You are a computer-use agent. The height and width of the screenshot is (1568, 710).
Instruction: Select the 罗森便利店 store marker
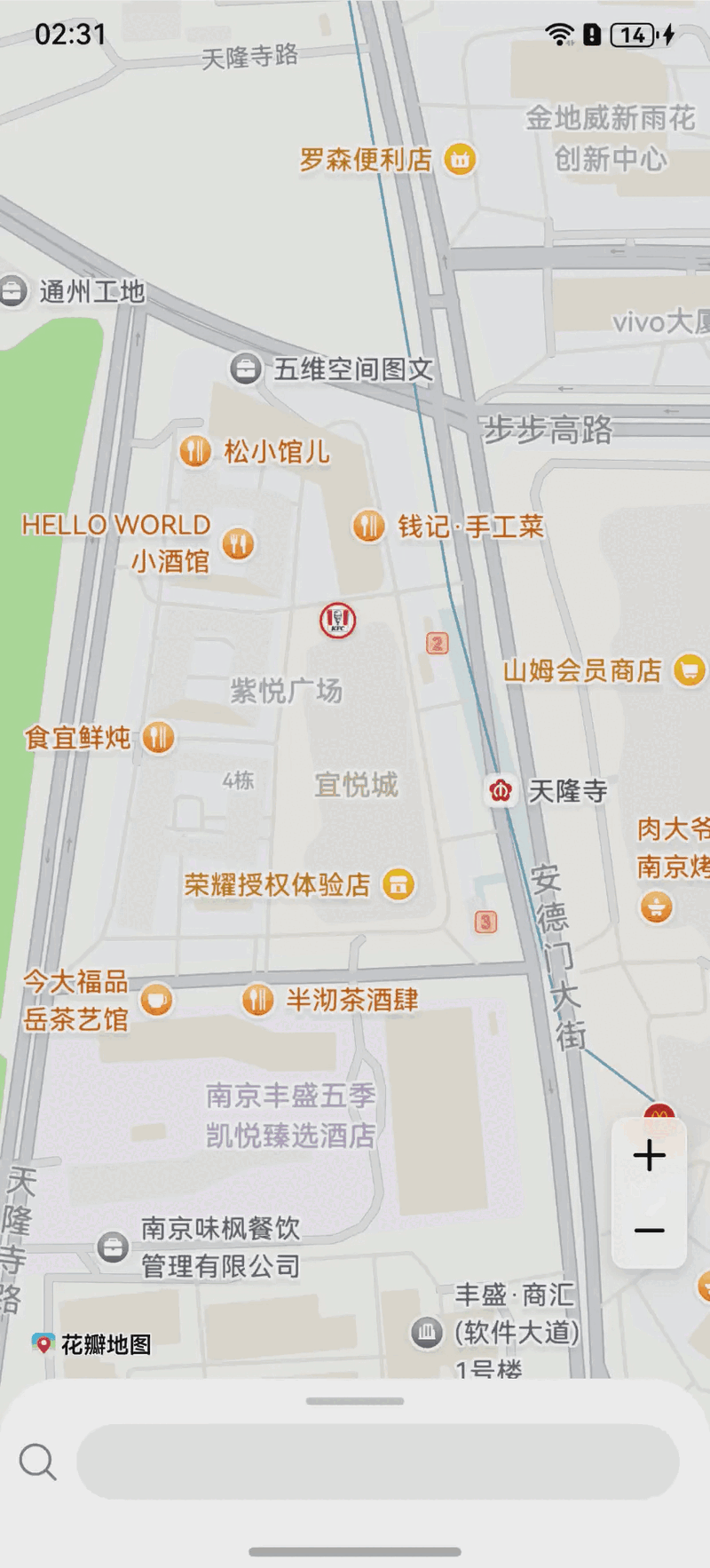tap(460, 160)
